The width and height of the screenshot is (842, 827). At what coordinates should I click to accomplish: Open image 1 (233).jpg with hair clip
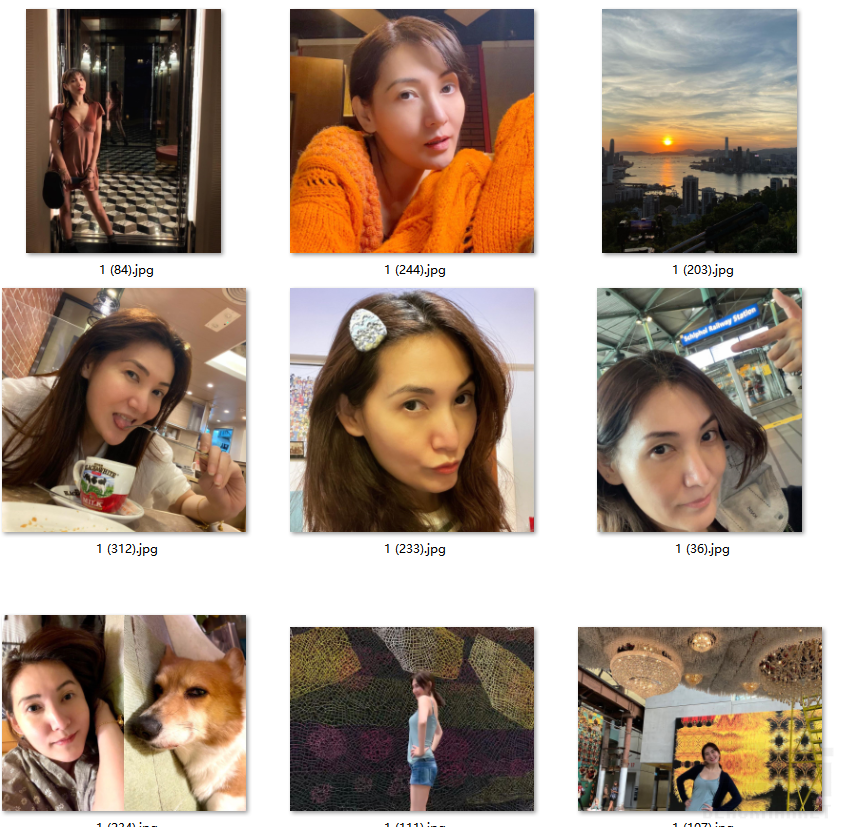coord(412,410)
